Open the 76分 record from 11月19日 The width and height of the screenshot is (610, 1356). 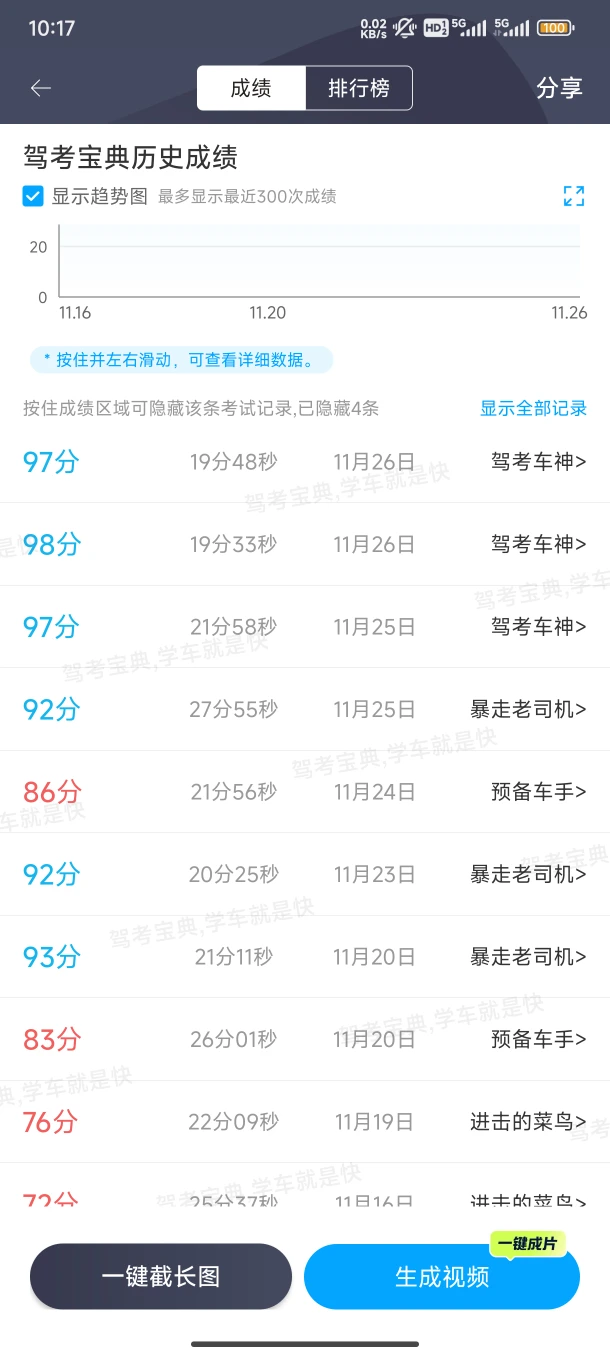coord(305,1122)
